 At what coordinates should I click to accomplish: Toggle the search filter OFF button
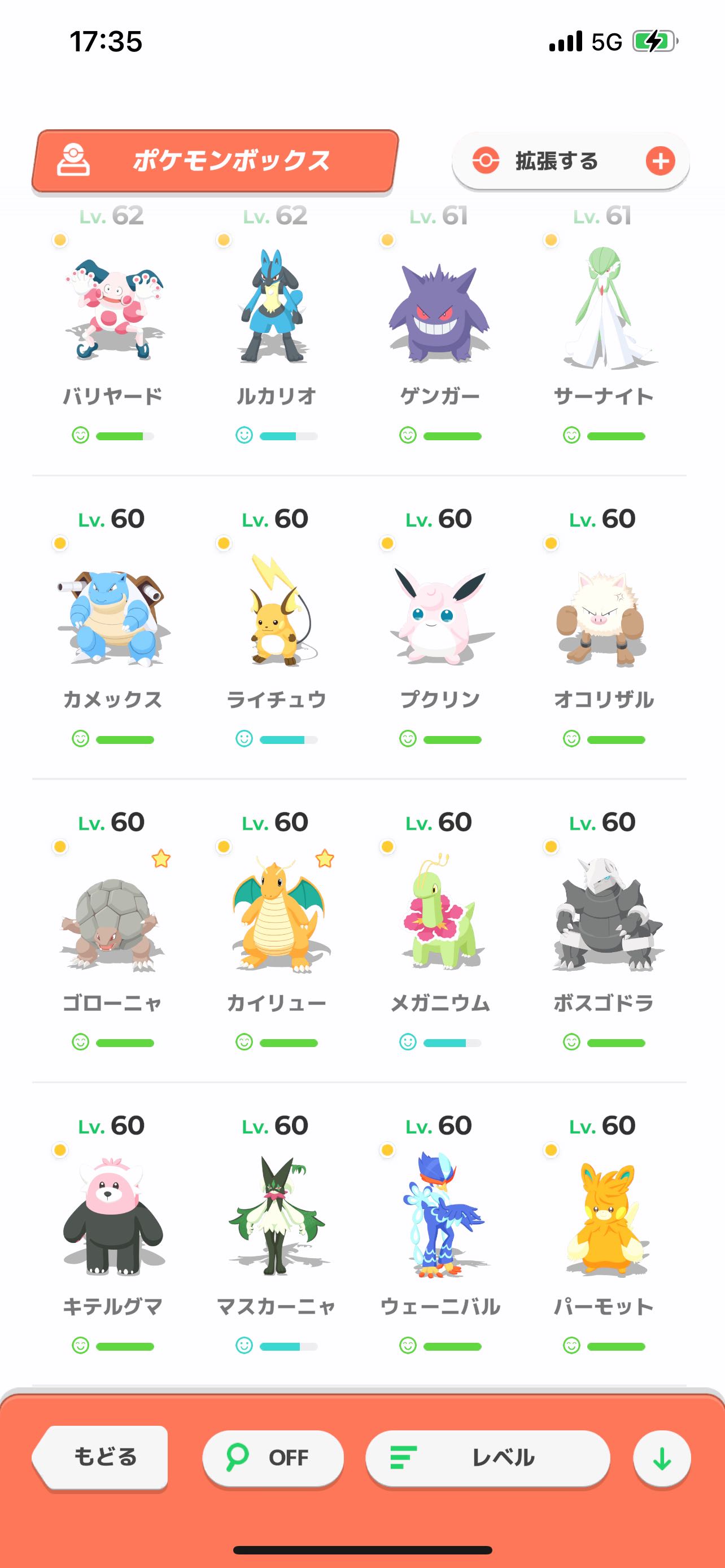273,1457
